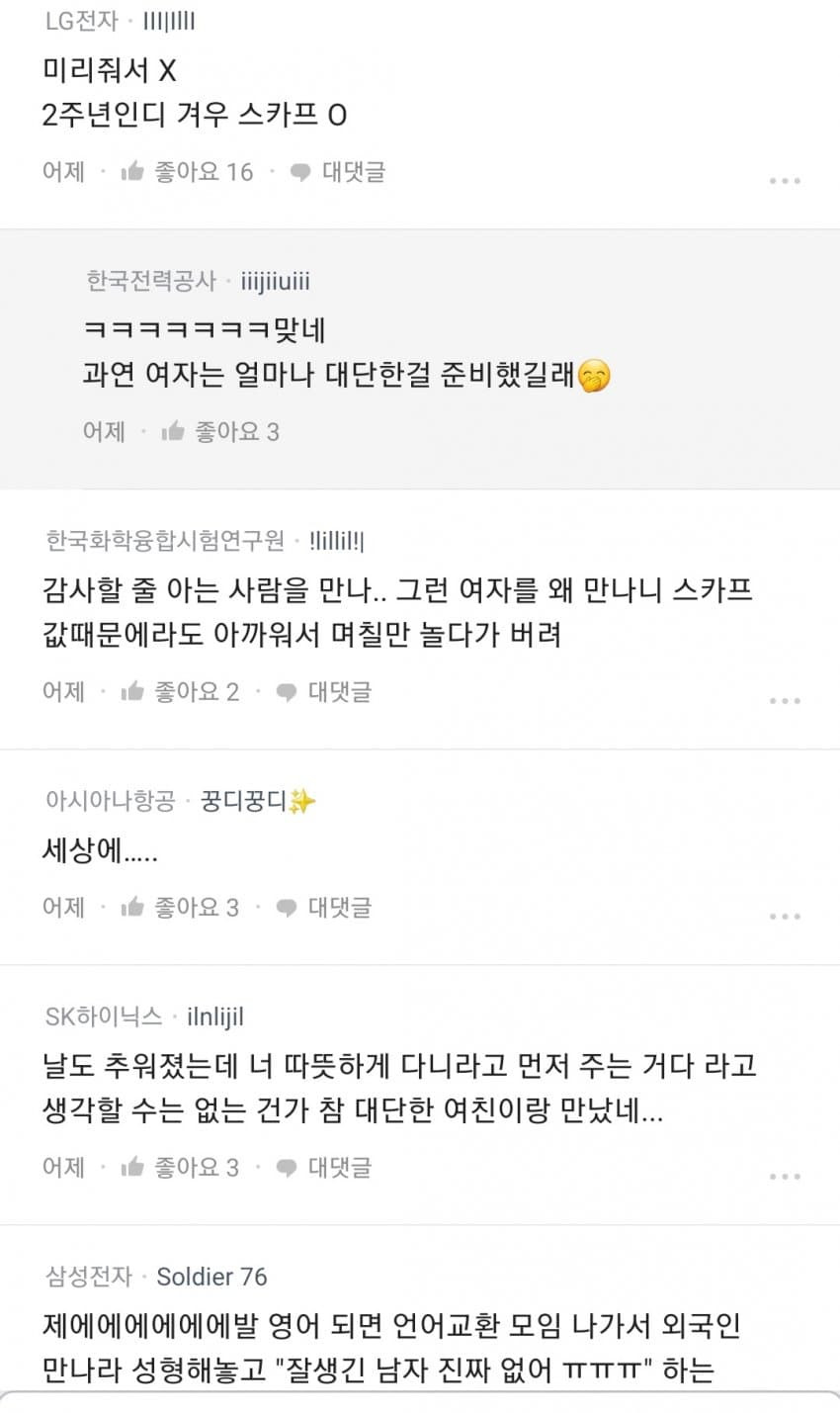Reply to the 아시아나항공 comment
Viewport: 840px width, 1413px height.
tap(323, 908)
